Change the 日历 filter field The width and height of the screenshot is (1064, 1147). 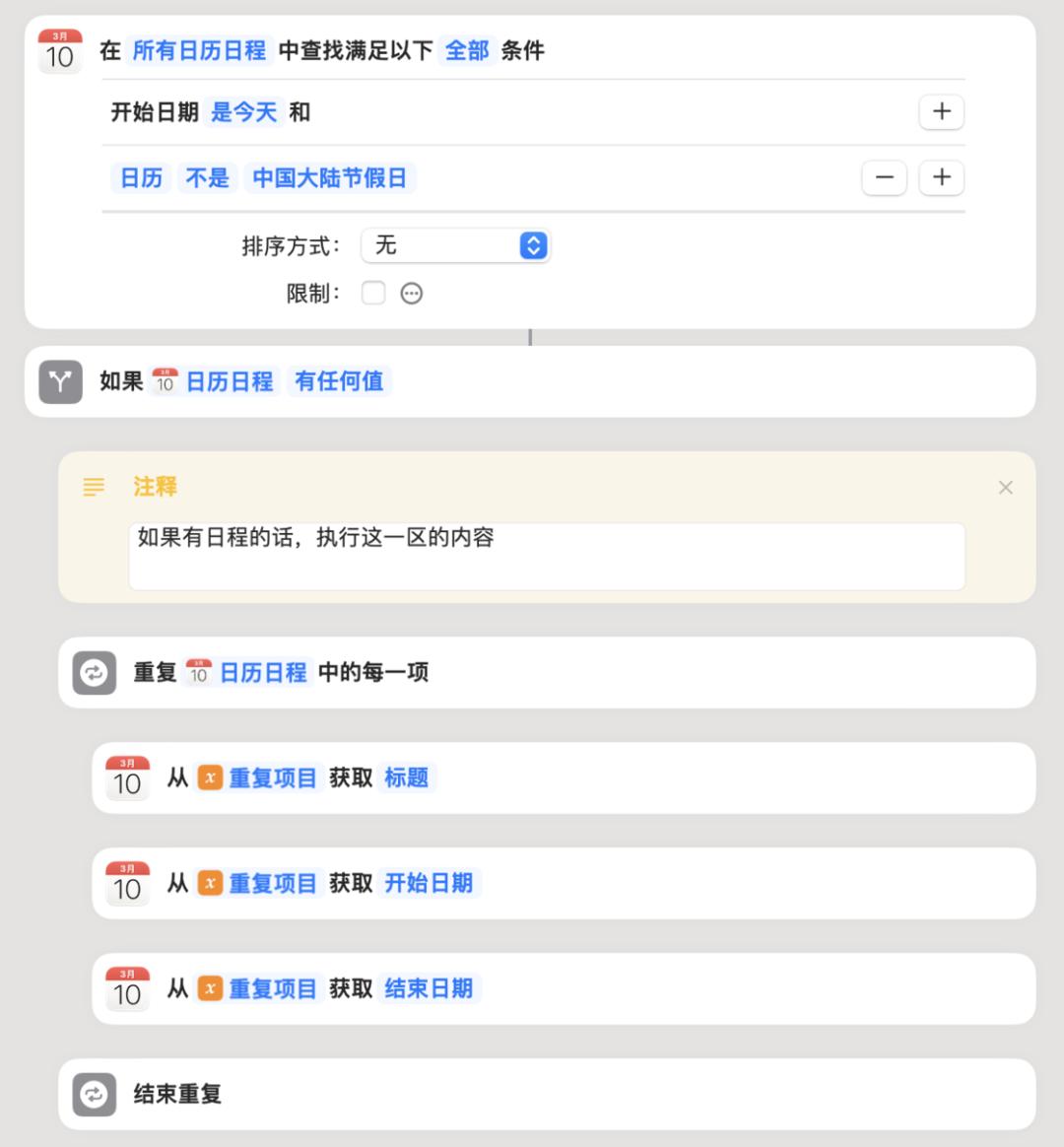point(141,177)
